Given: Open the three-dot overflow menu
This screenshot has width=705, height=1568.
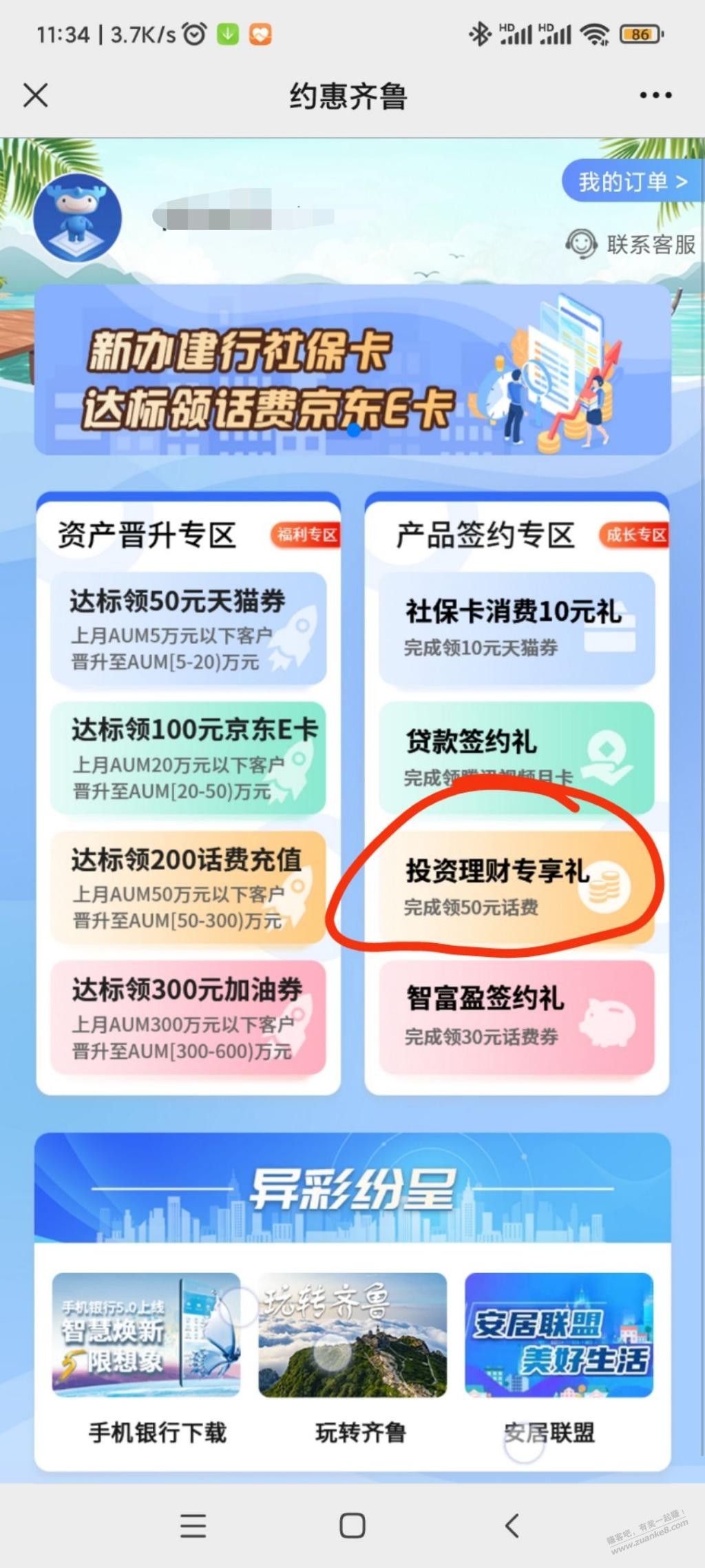Looking at the screenshot, I should point(655,95).
